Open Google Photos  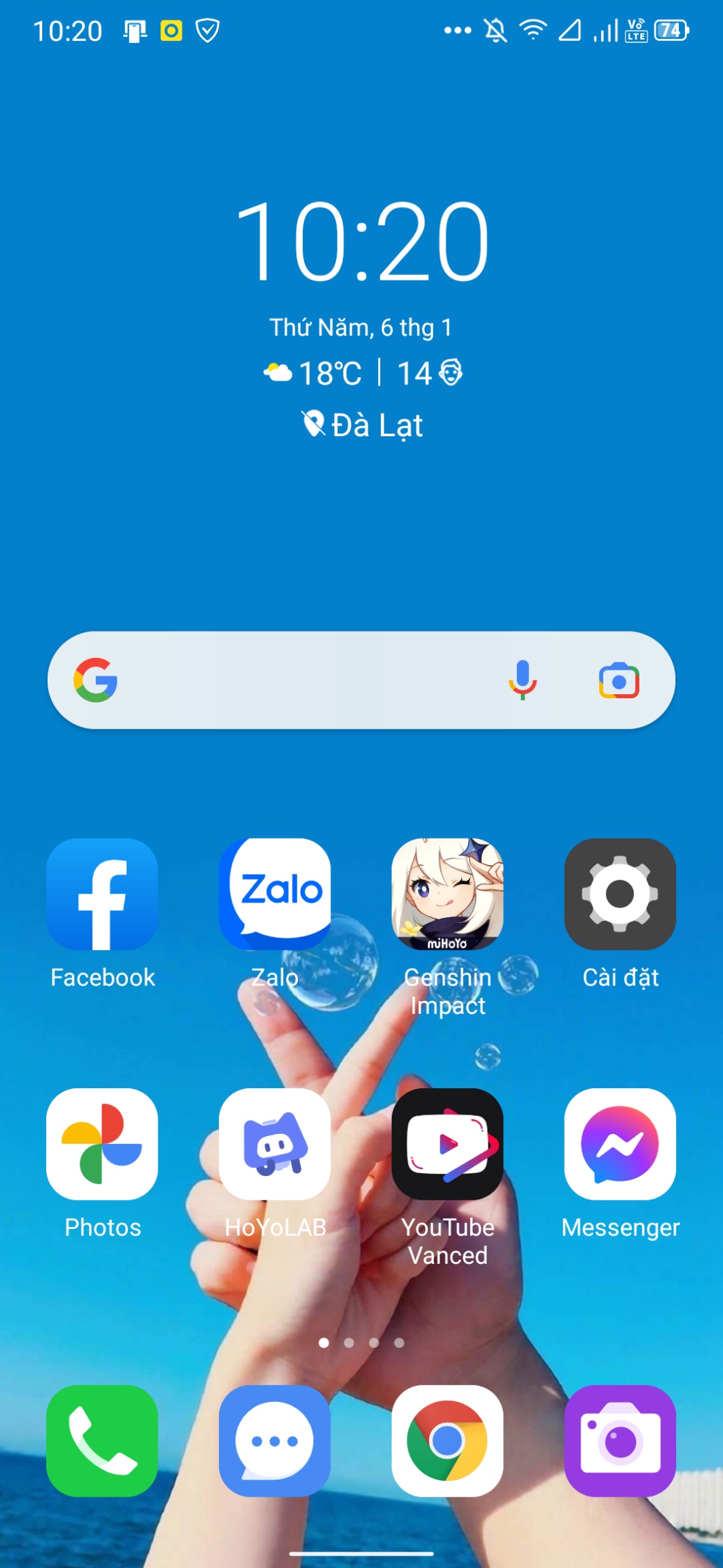(102, 1144)
